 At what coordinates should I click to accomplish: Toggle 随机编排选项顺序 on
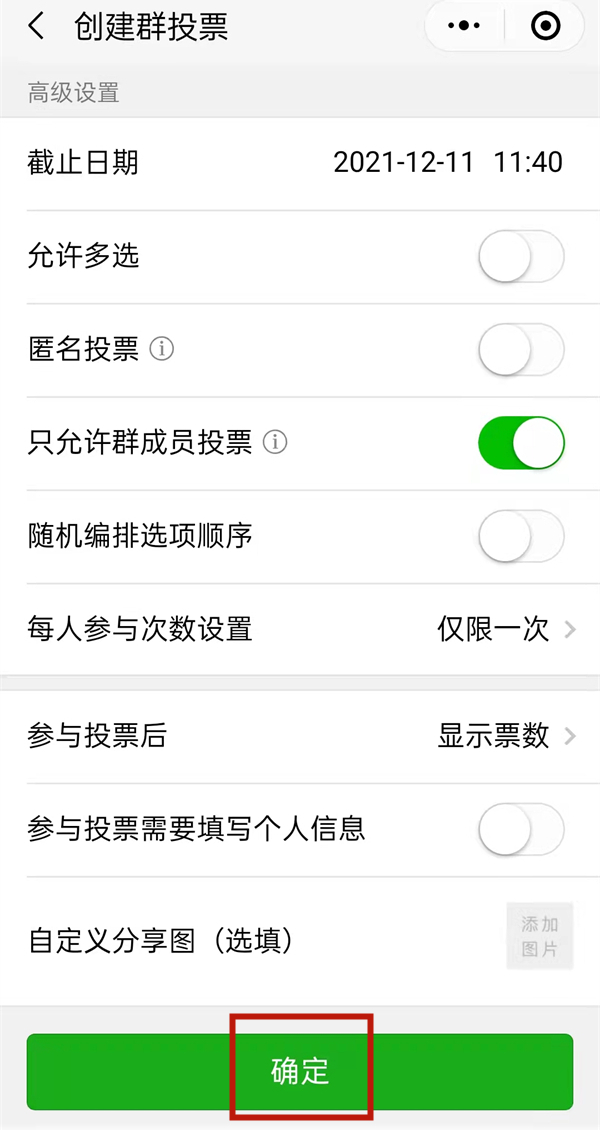(521, 535)
